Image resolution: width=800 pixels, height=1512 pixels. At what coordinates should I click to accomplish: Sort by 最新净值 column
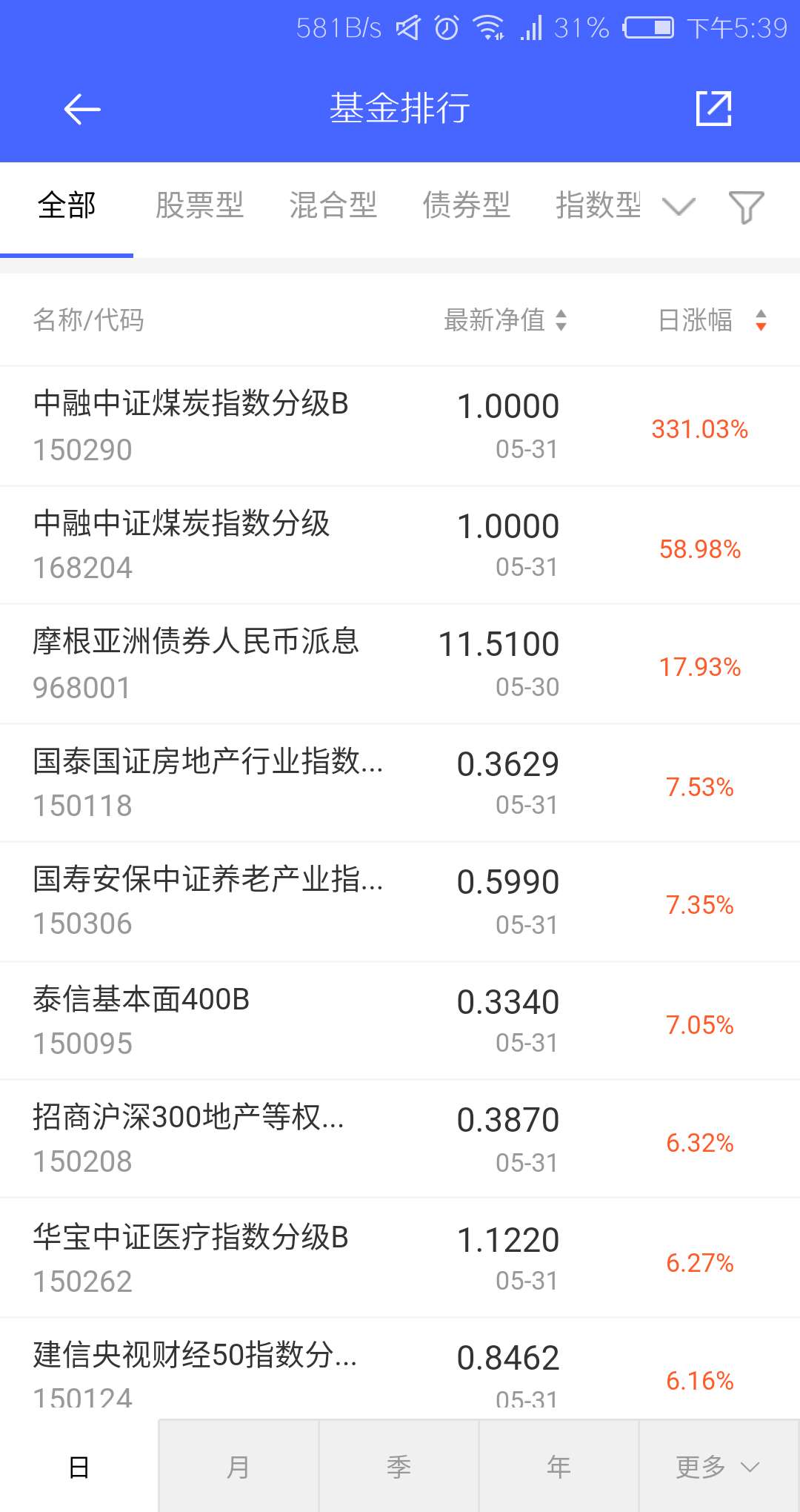505,320
